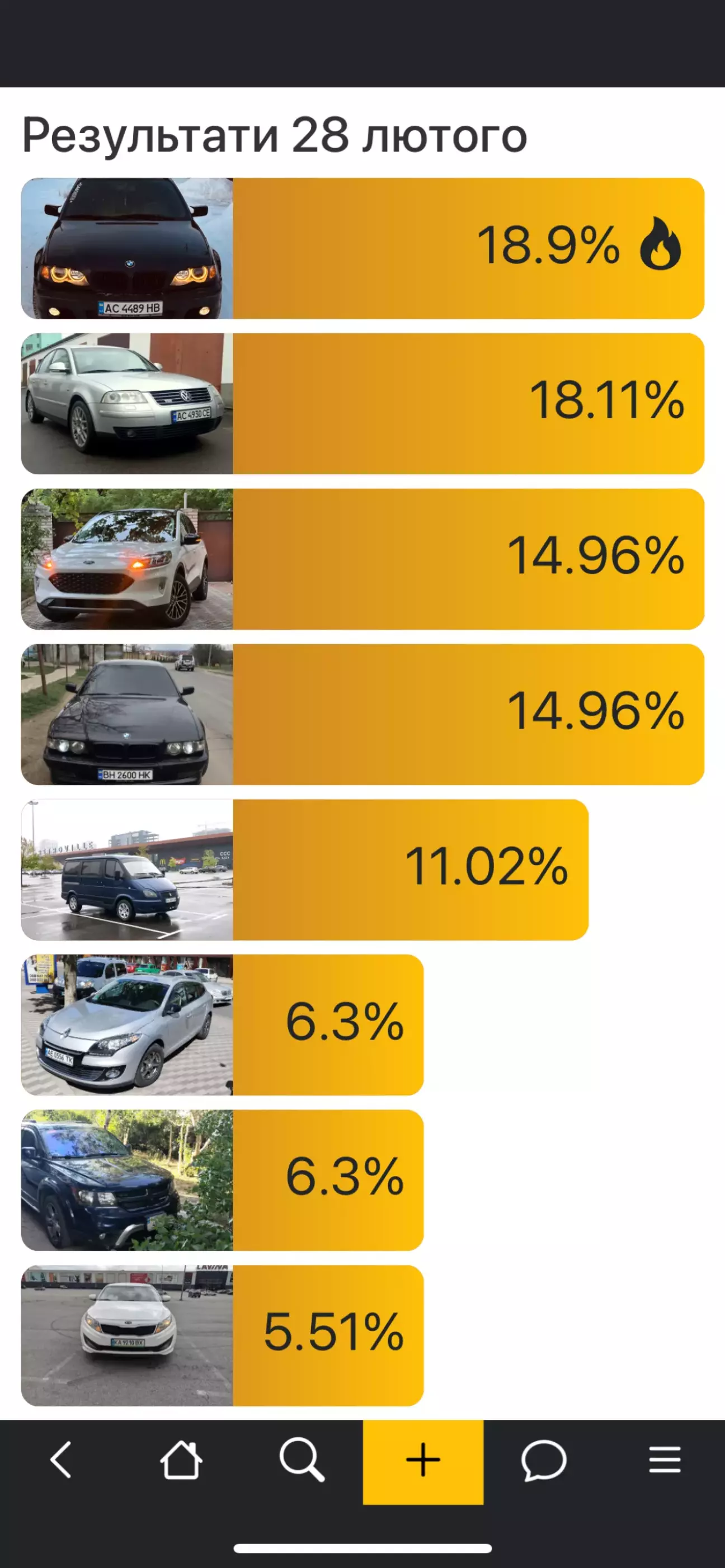The width and height of the screenshot is (725, 1568).
Task: Open the home screen icon
Action: click(181, 1460)
